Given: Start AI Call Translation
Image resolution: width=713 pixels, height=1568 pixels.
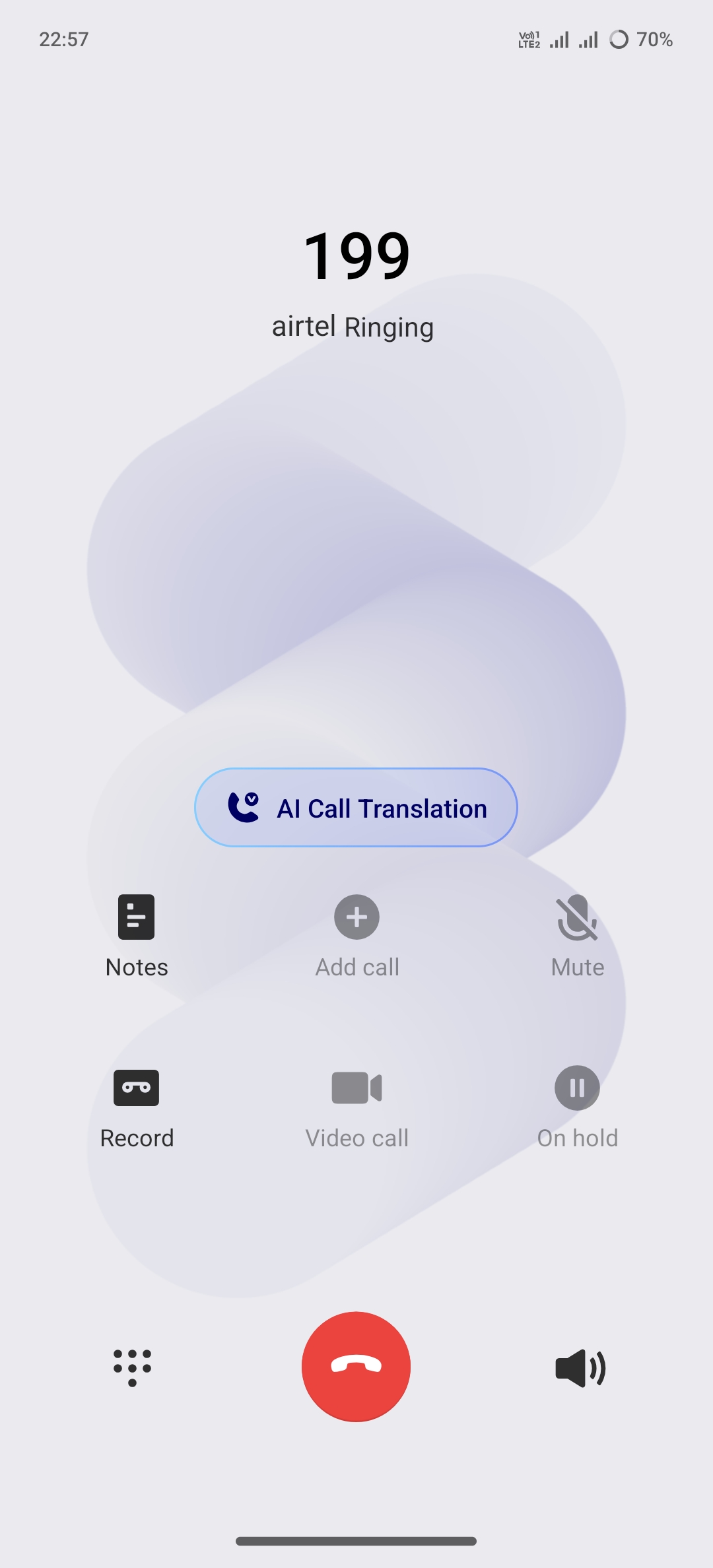Looking at the screenshot, I should (356, 808).
